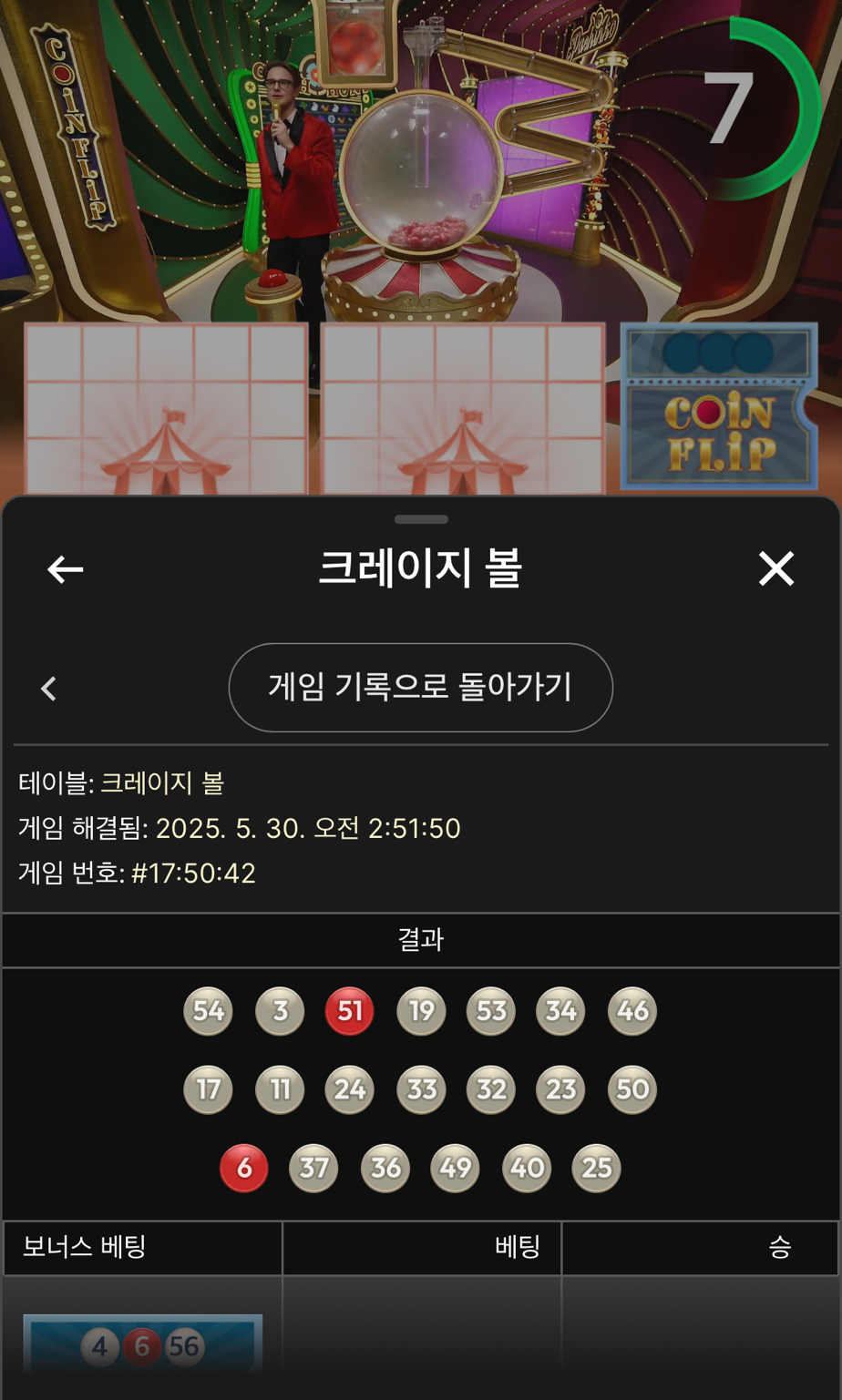
Task: Tap 게임 기록으로 돌아가기 button
Action: pos(420,687)
